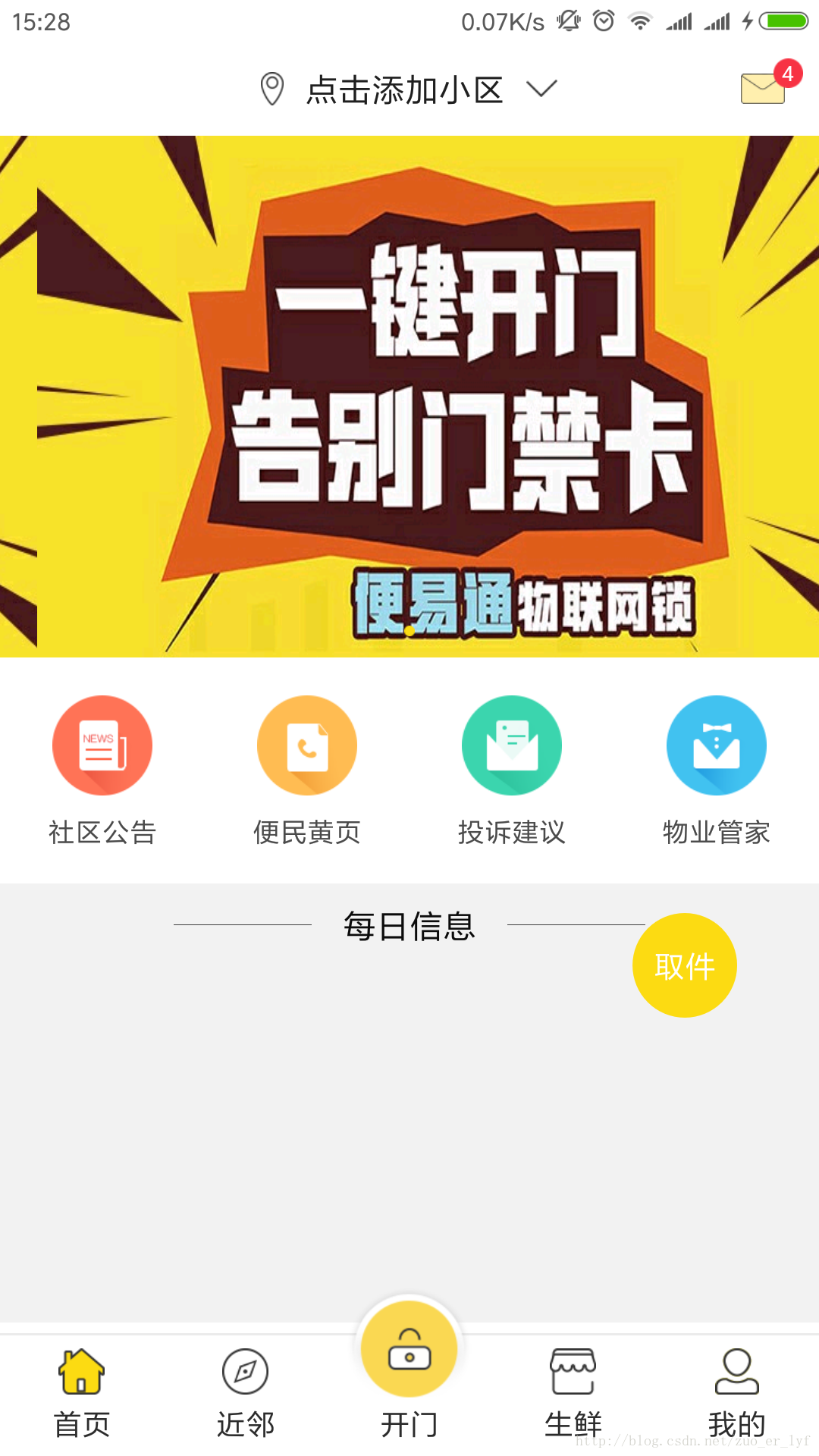Switch to the 近邻 neighbors tab
This screenshot has height=1456, width=819.
(x=246, y=1394)
